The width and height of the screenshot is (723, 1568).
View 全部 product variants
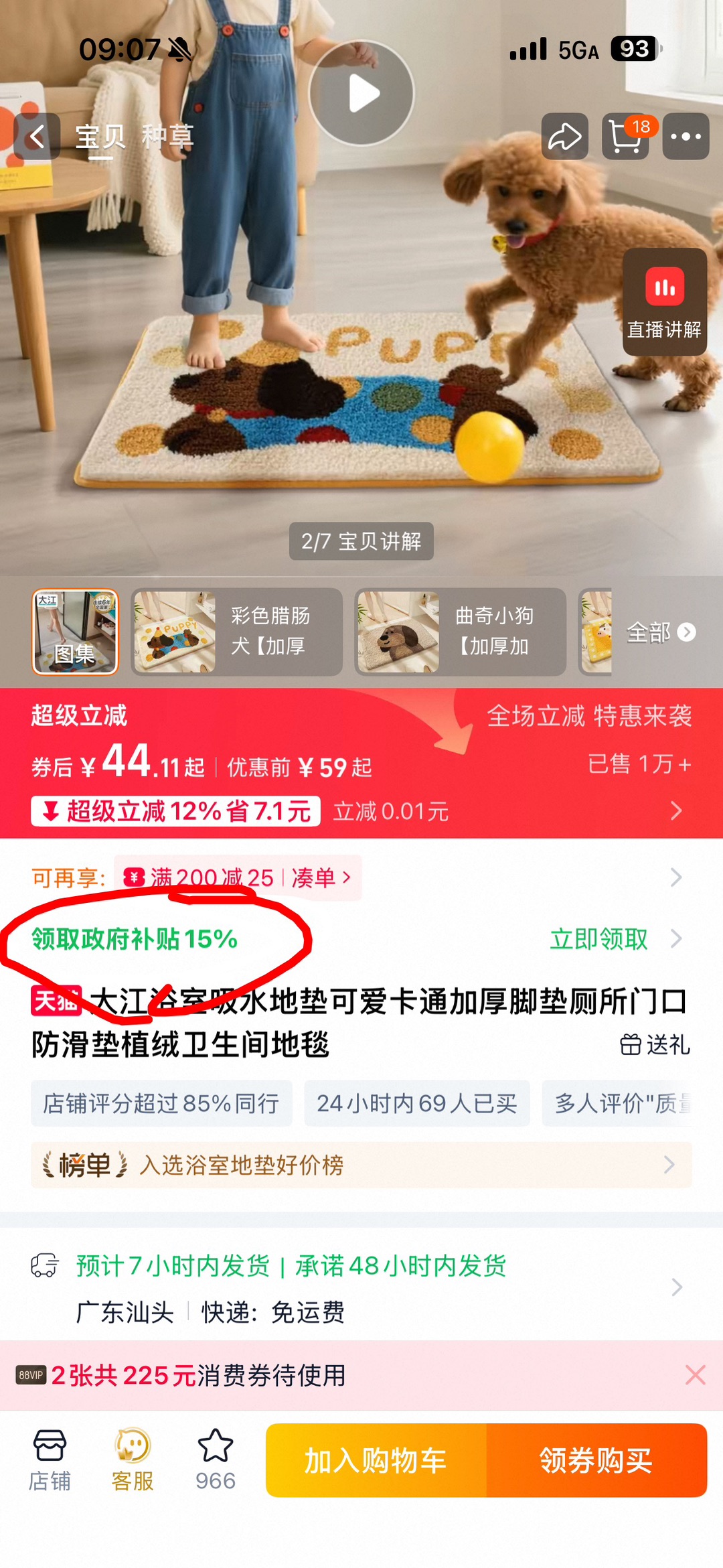tap(660, 632)
